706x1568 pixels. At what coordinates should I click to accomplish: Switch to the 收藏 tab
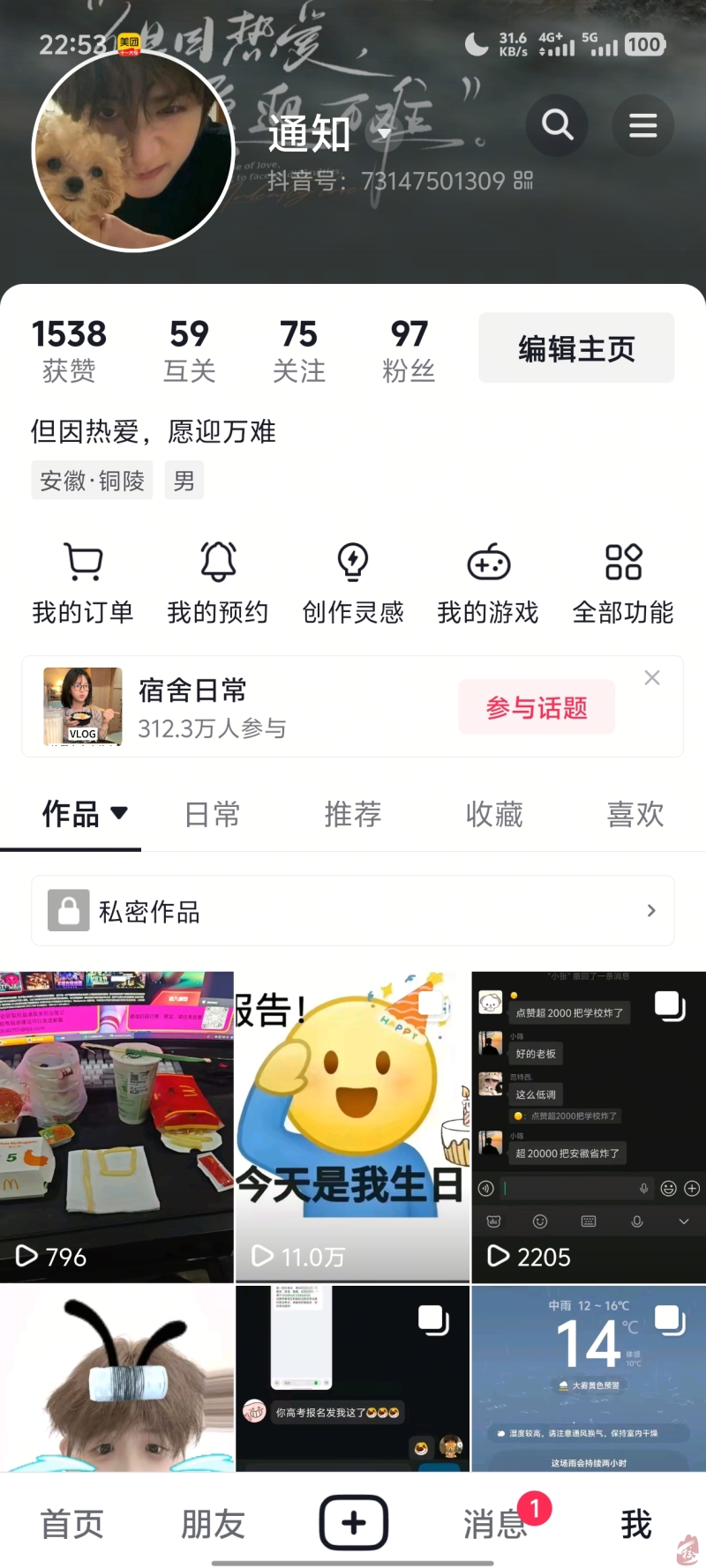pyautogui.click(x=494, y=814)
